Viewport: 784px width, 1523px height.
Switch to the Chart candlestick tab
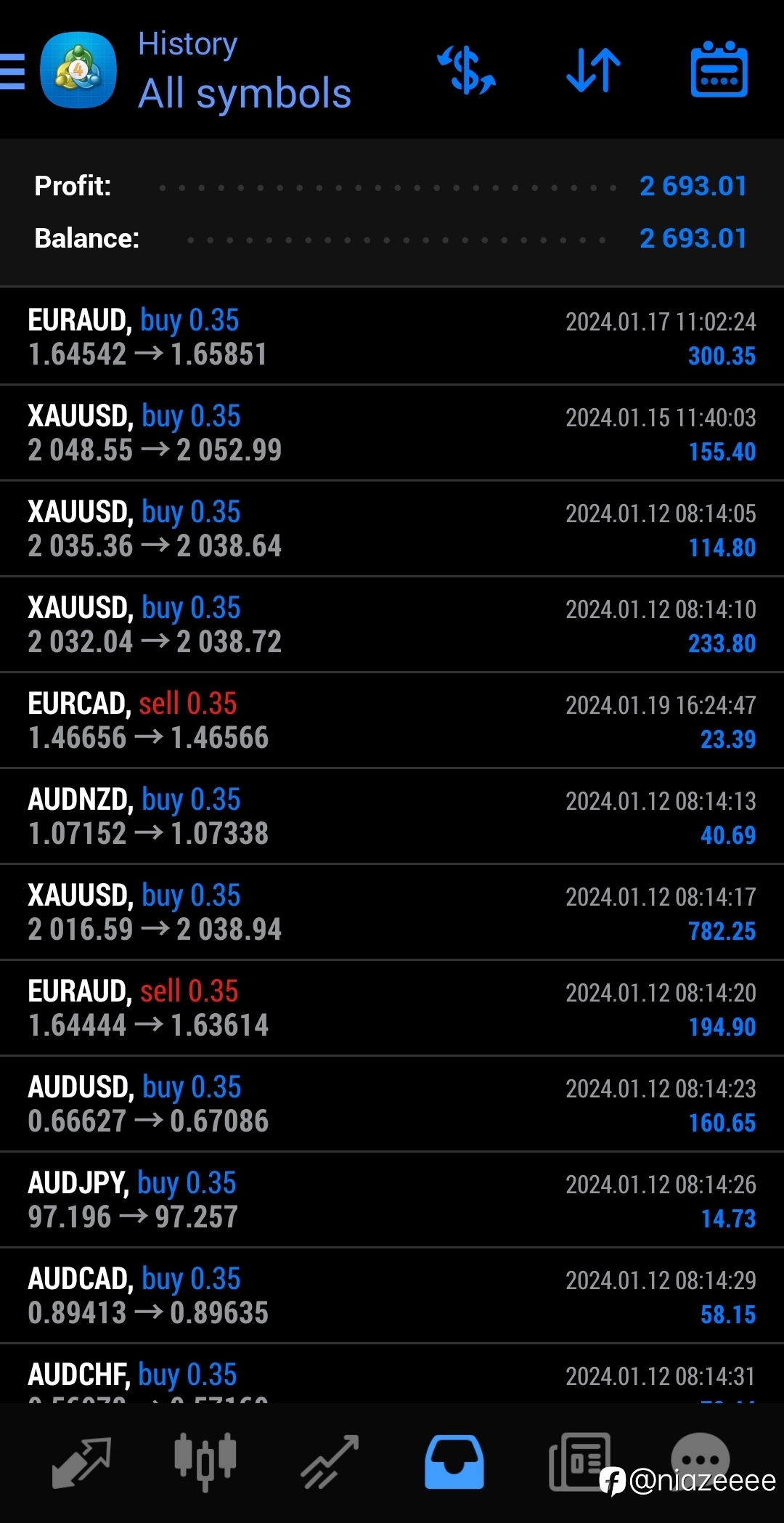[x=205, y=1461]
